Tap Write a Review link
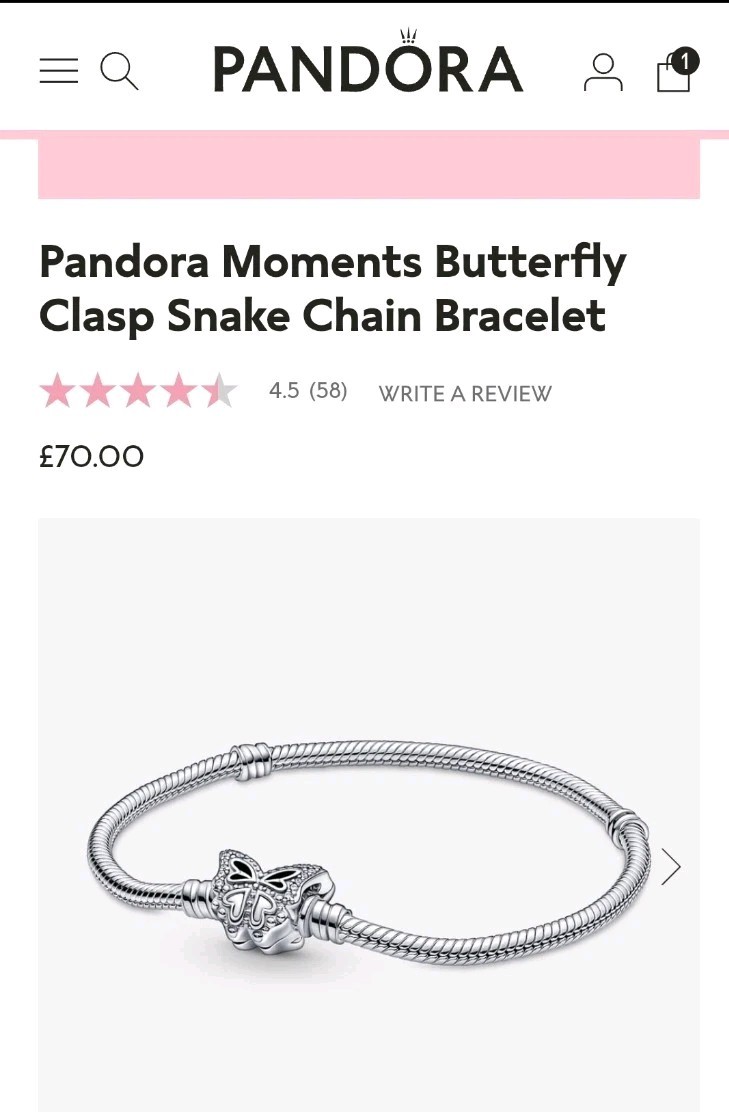The height and width of the screenshot is (1112, 729). (x=464, y=394)
